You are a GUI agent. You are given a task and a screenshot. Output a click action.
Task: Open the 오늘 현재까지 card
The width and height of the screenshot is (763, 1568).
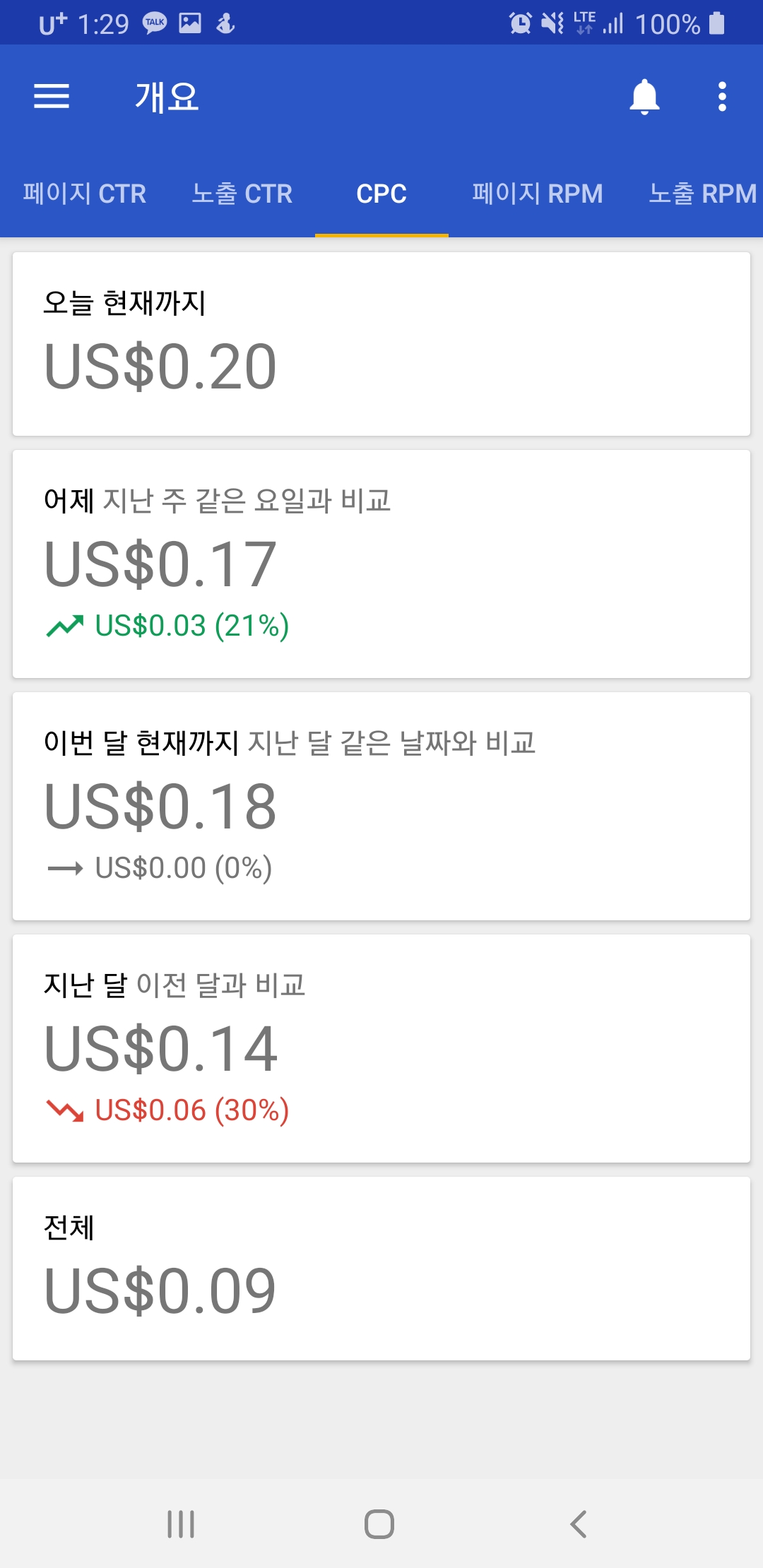point(381,344)
